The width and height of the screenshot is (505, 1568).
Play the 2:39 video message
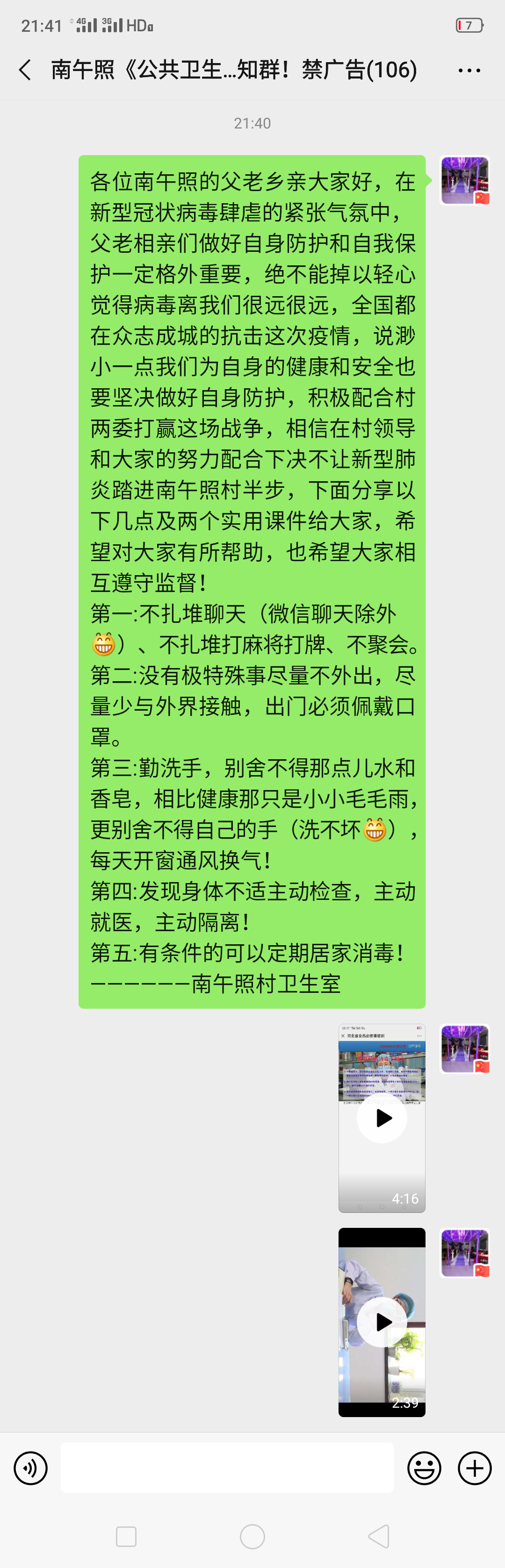click(x=382, y=1321)
